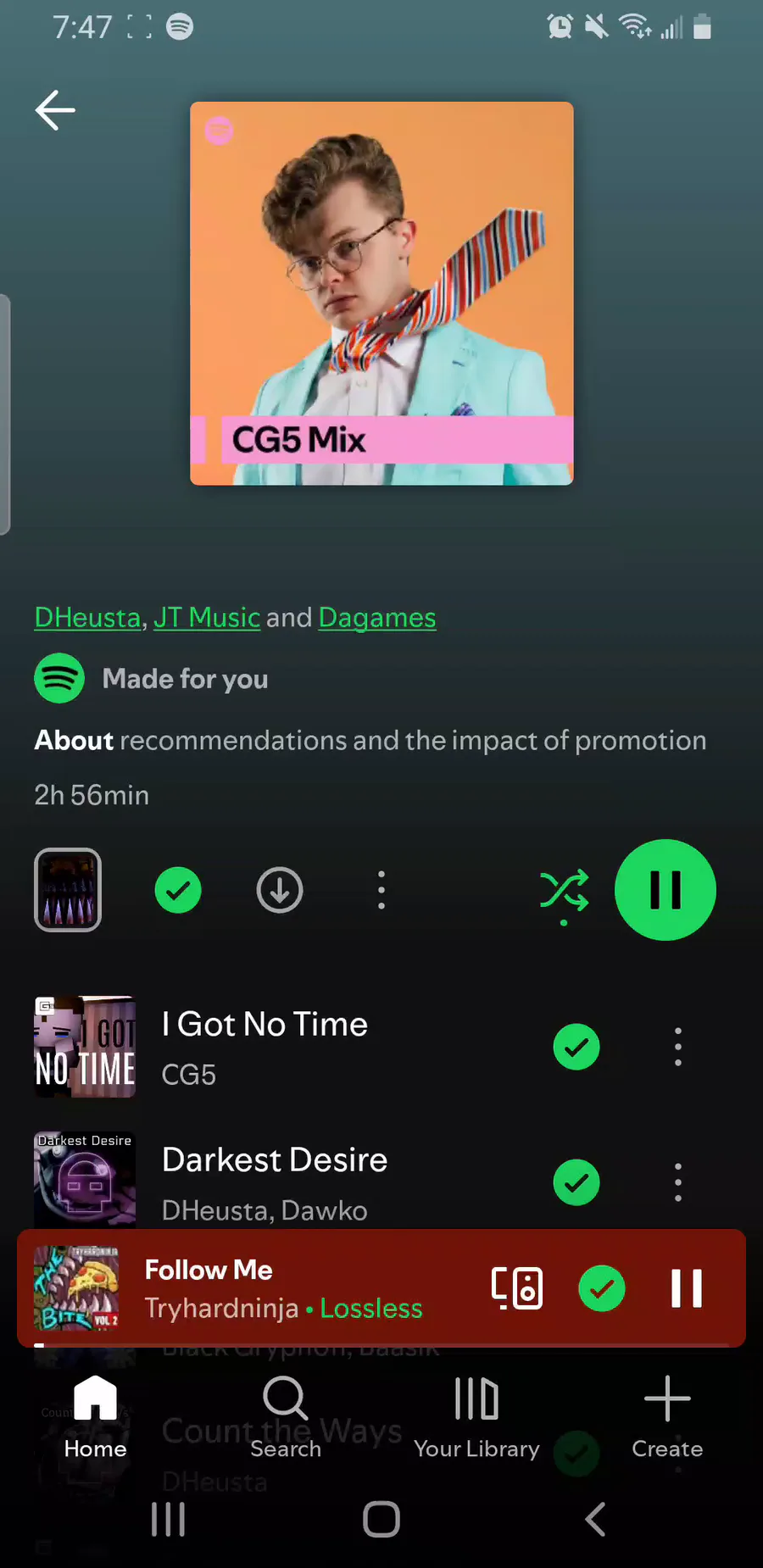Open the device connect picker in mini player

(517, 1288)
